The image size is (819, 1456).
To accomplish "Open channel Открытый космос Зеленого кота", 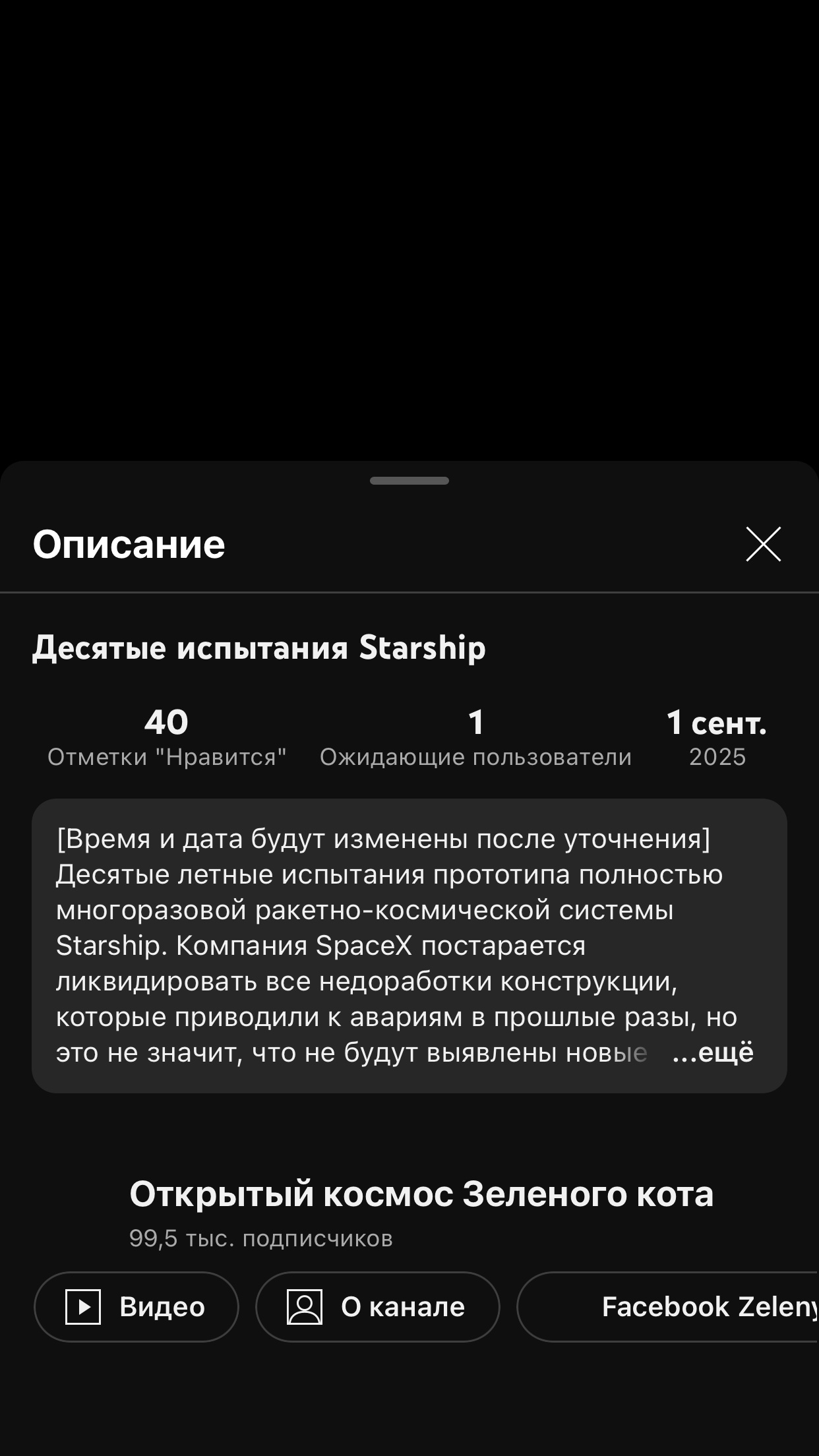I will [421, 1194].
